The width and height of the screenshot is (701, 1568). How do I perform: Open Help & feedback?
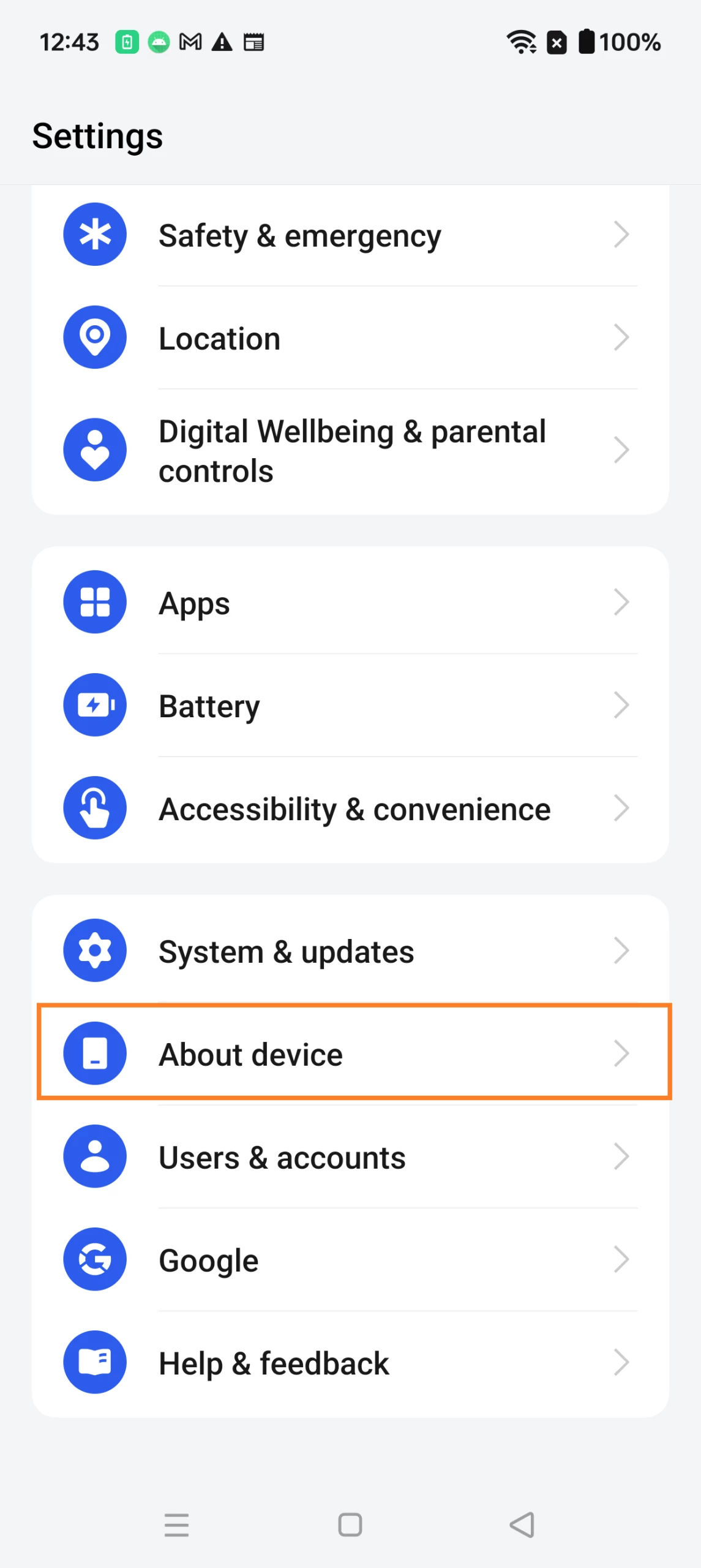(x=349, y=1362)
